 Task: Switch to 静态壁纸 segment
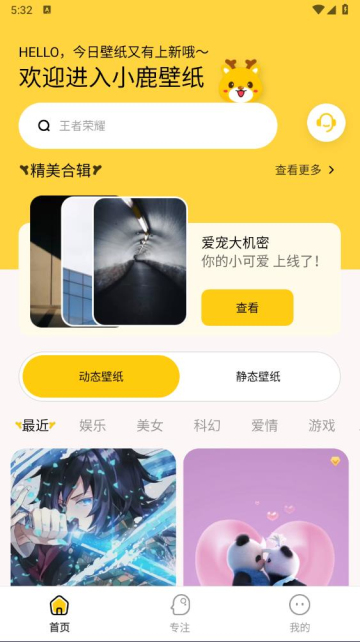258,376
